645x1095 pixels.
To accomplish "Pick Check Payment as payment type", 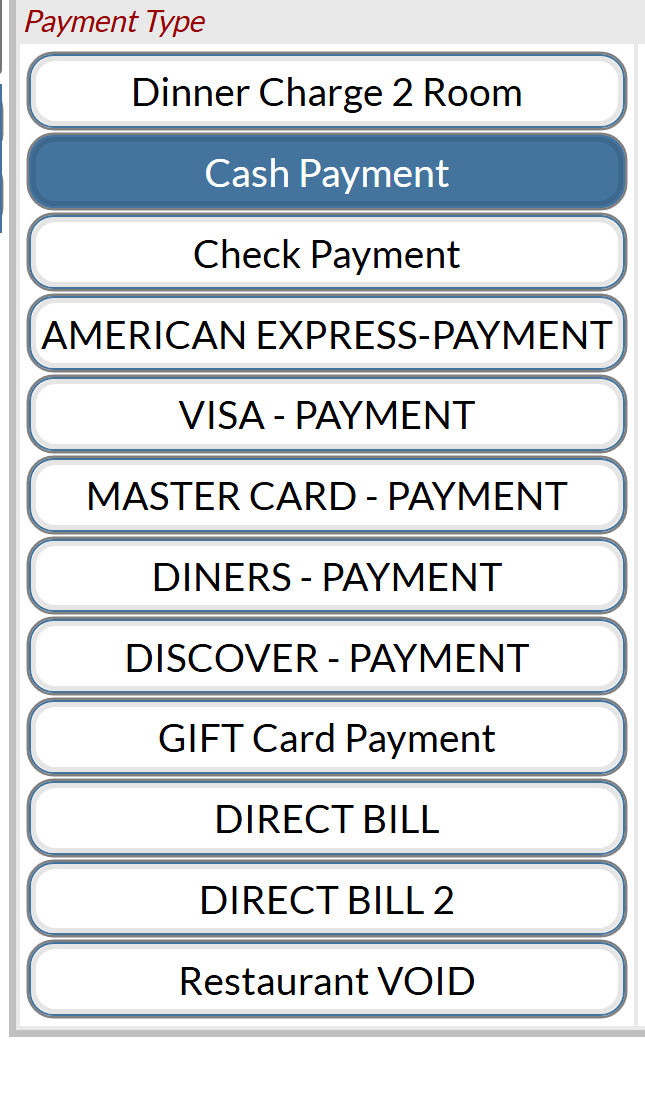I will [327, 253].
